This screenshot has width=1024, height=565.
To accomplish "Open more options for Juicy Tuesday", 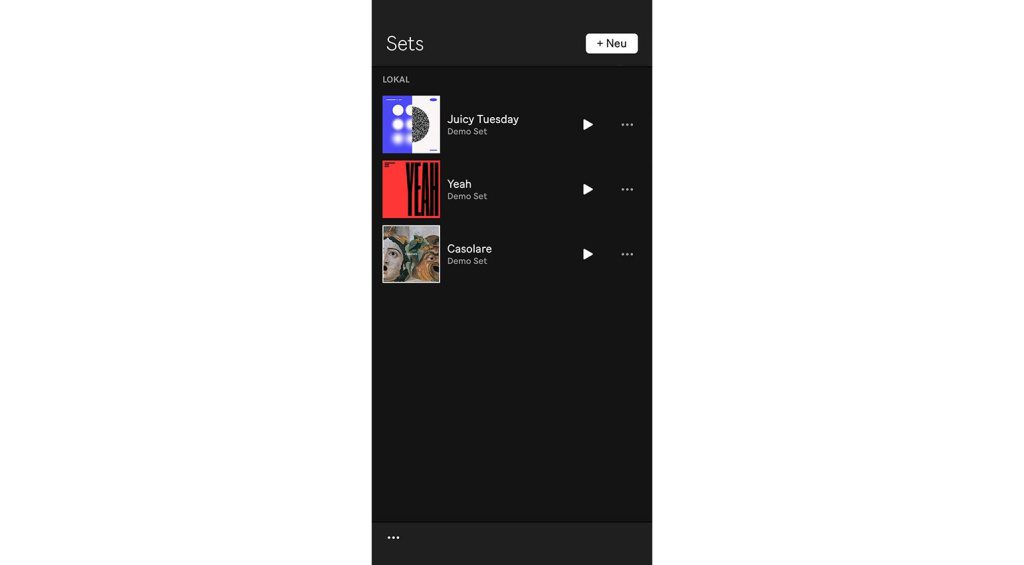I will click(627, 125).
